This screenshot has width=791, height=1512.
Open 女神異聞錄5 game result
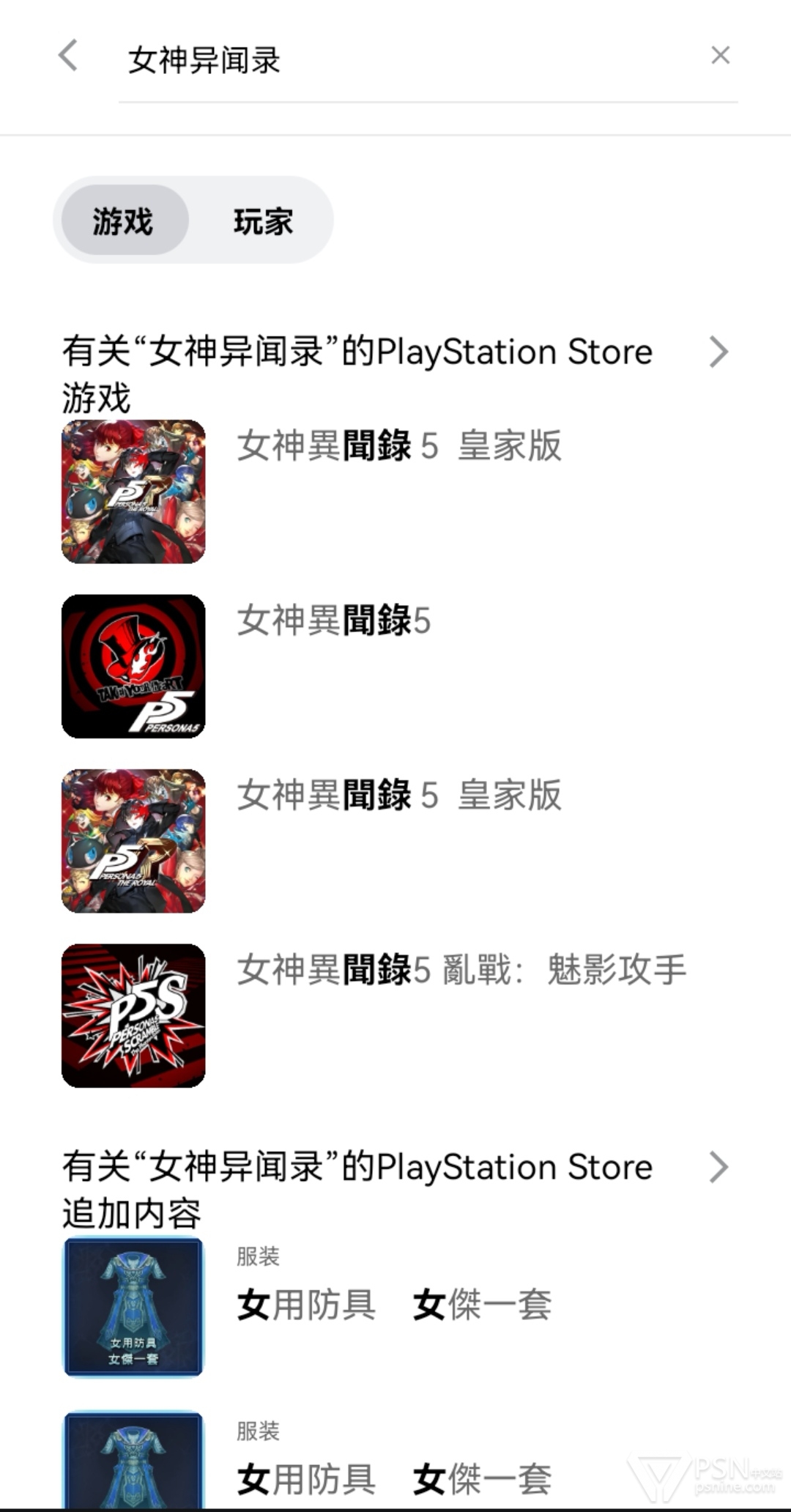tap(333, 621)
